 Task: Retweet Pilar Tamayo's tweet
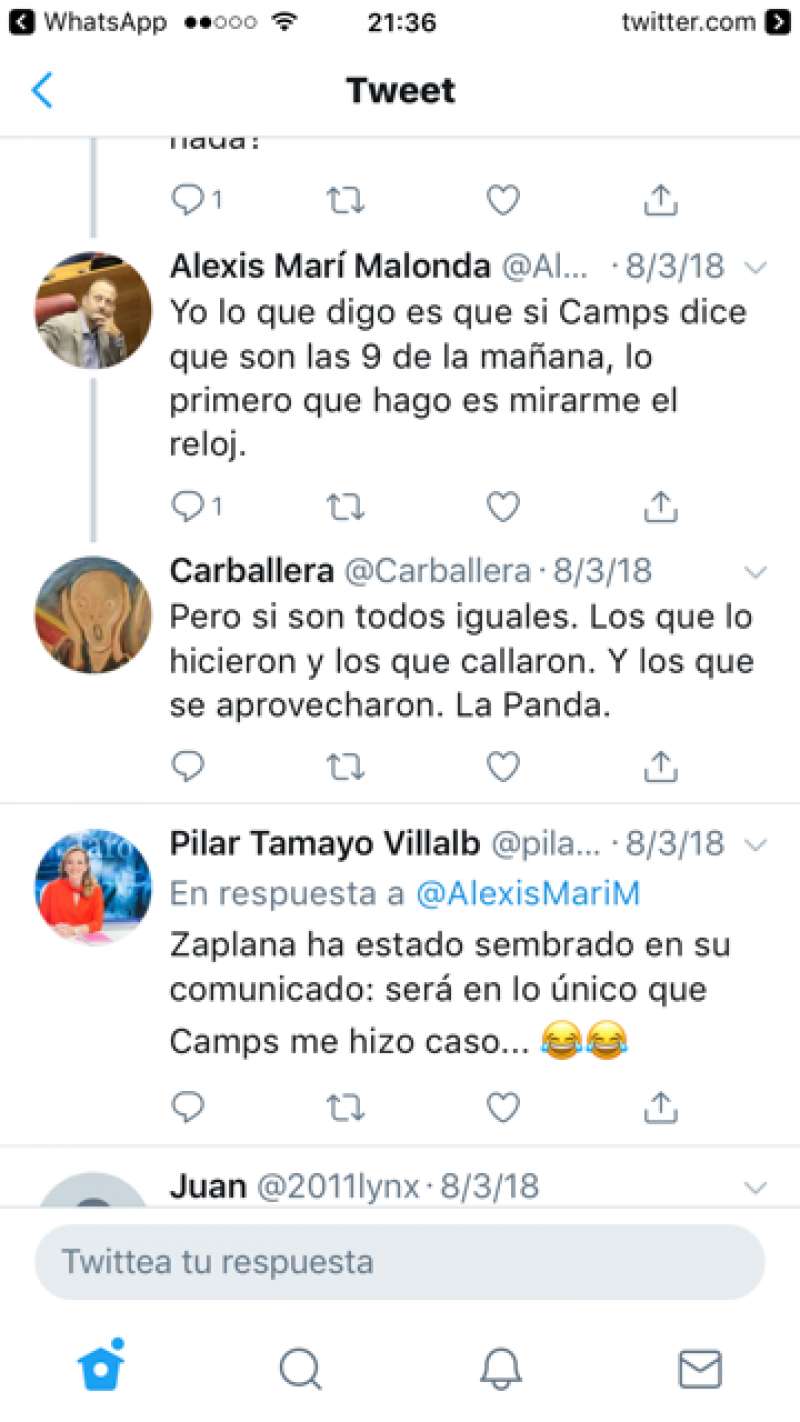pyautogui.click(x=346, y=1106)
